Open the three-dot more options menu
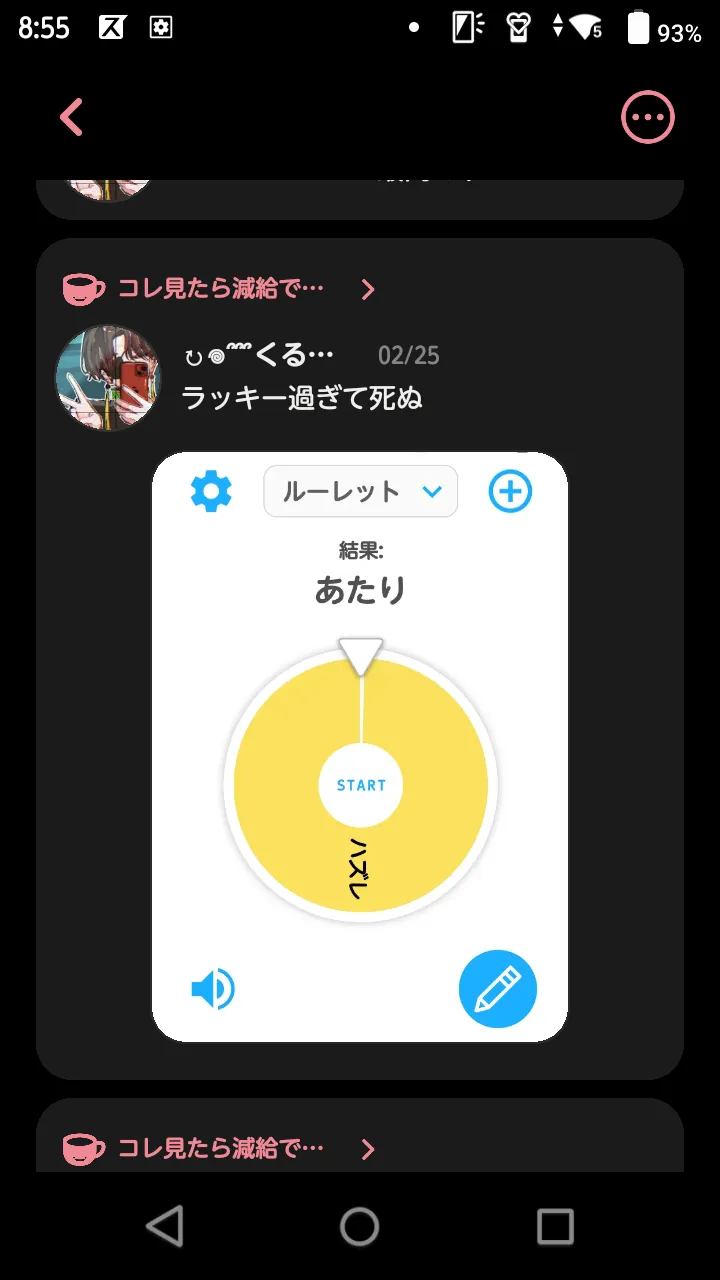The image size is (720, 1280). point(648,118)
